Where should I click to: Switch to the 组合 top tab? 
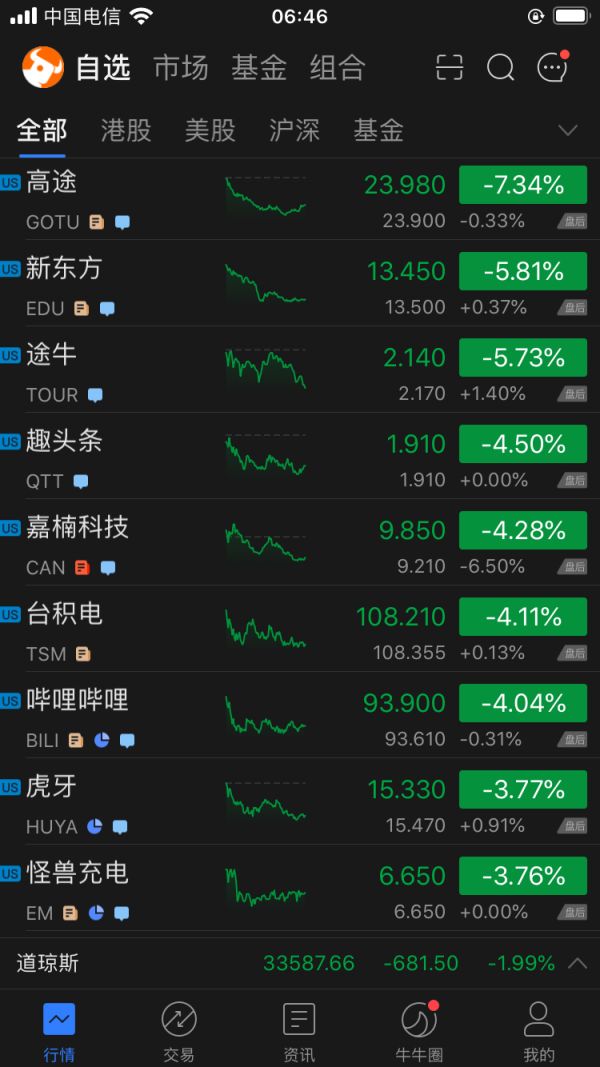click(x=337, y=68)
